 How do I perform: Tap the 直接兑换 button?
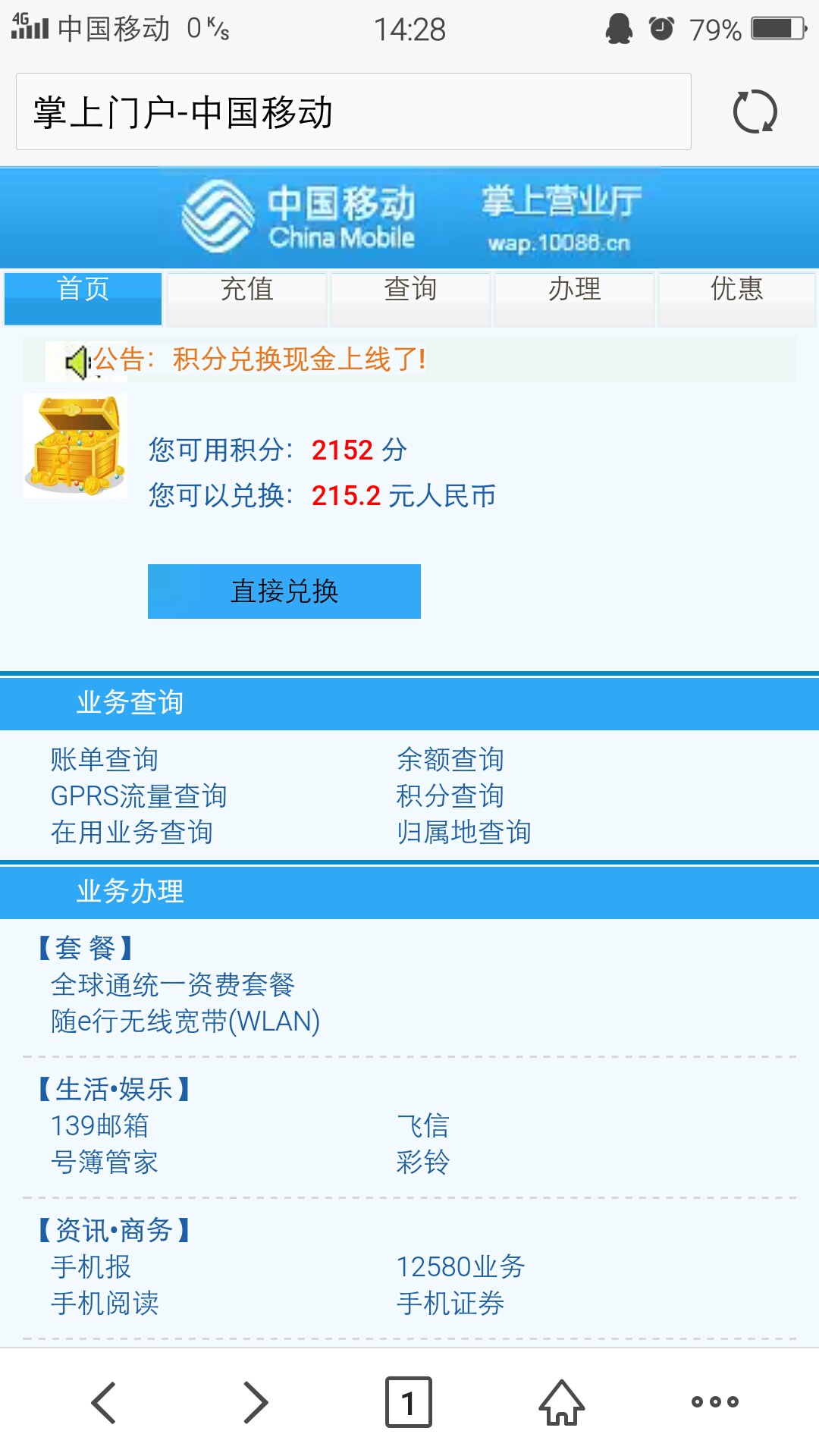point(284,591)
